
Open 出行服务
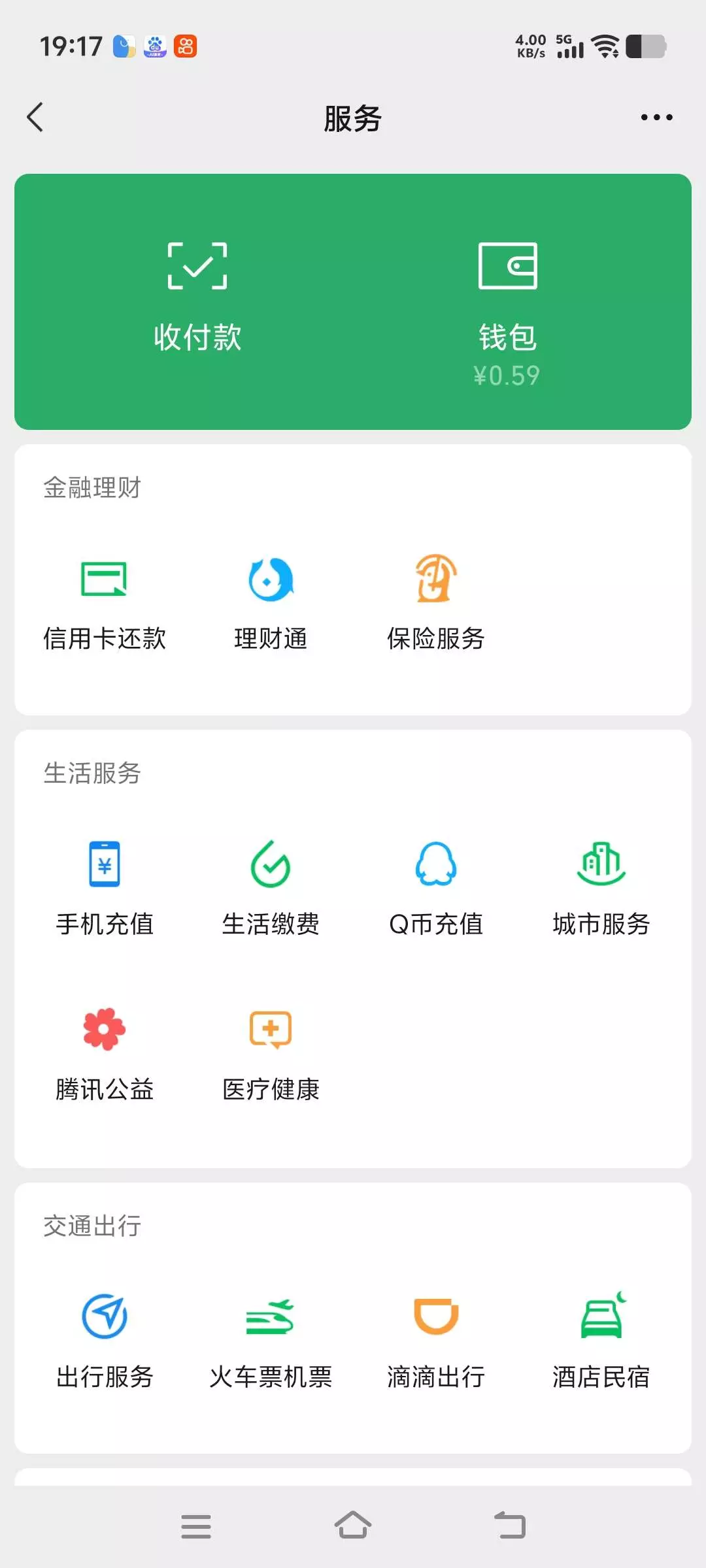tap(105, 1341)
